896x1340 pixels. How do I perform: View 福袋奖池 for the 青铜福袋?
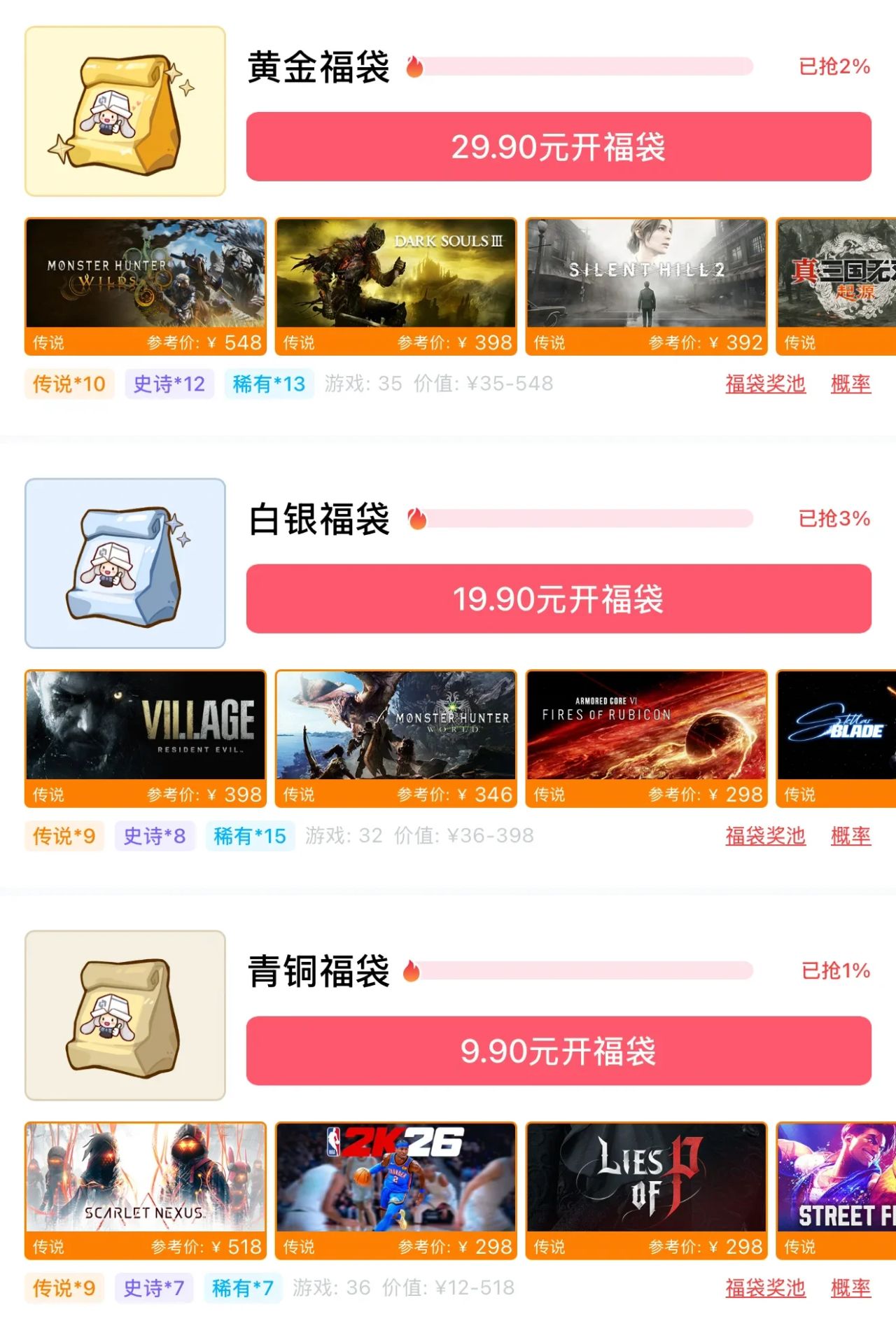pos(765,1287)
